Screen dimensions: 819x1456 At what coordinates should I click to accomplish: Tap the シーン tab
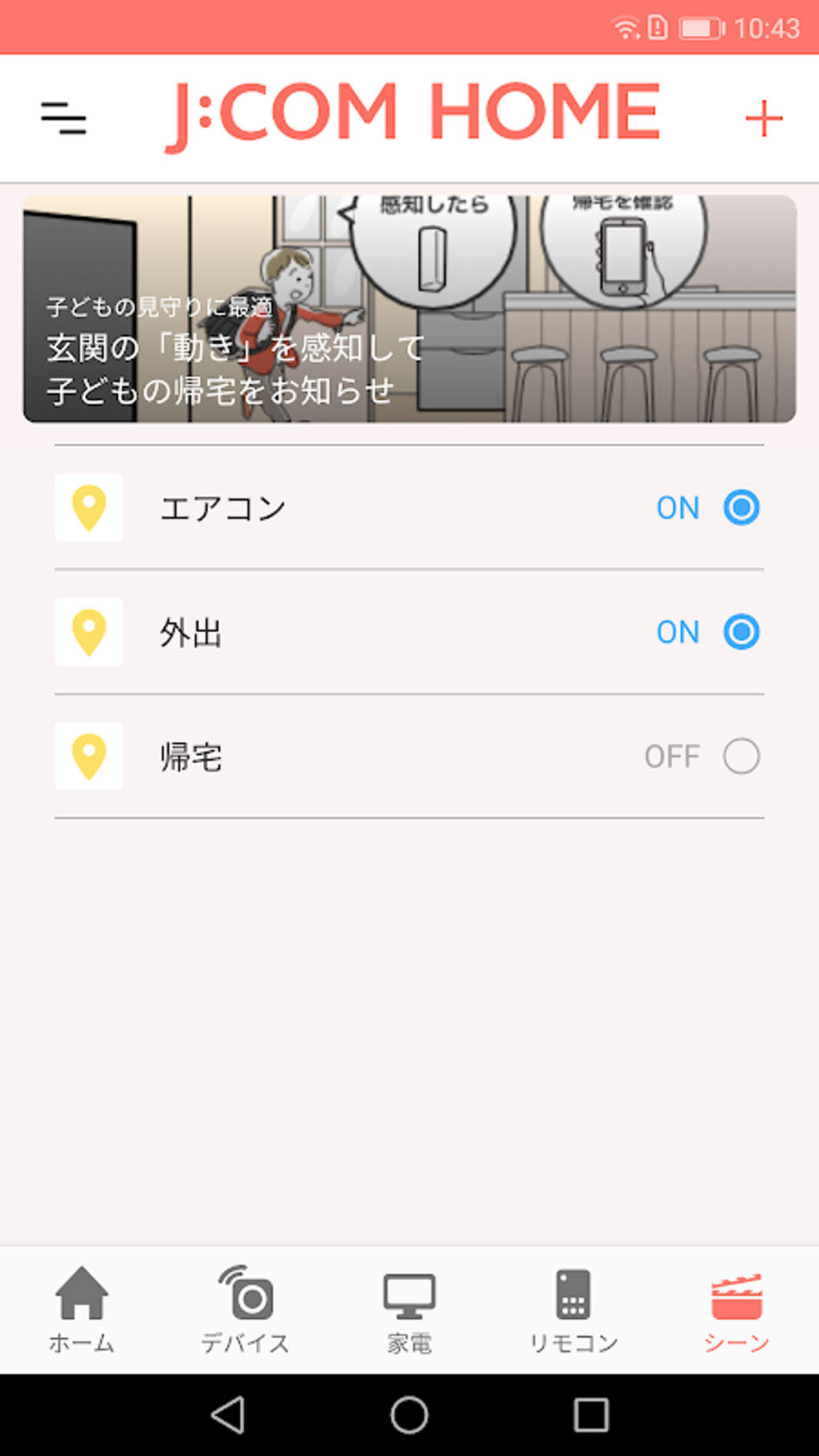tap(736, 1311)
